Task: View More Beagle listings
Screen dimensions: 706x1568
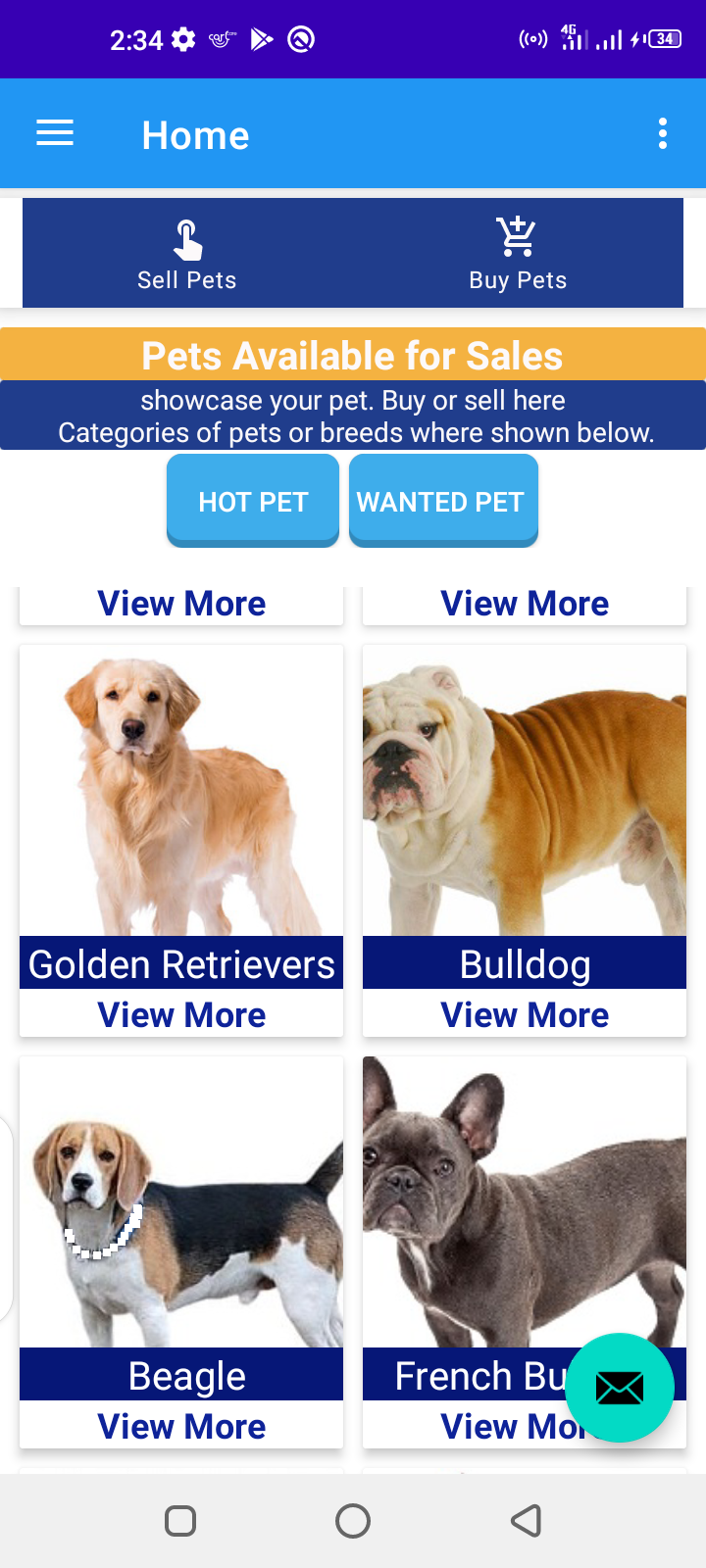Action: [181, 1426]
